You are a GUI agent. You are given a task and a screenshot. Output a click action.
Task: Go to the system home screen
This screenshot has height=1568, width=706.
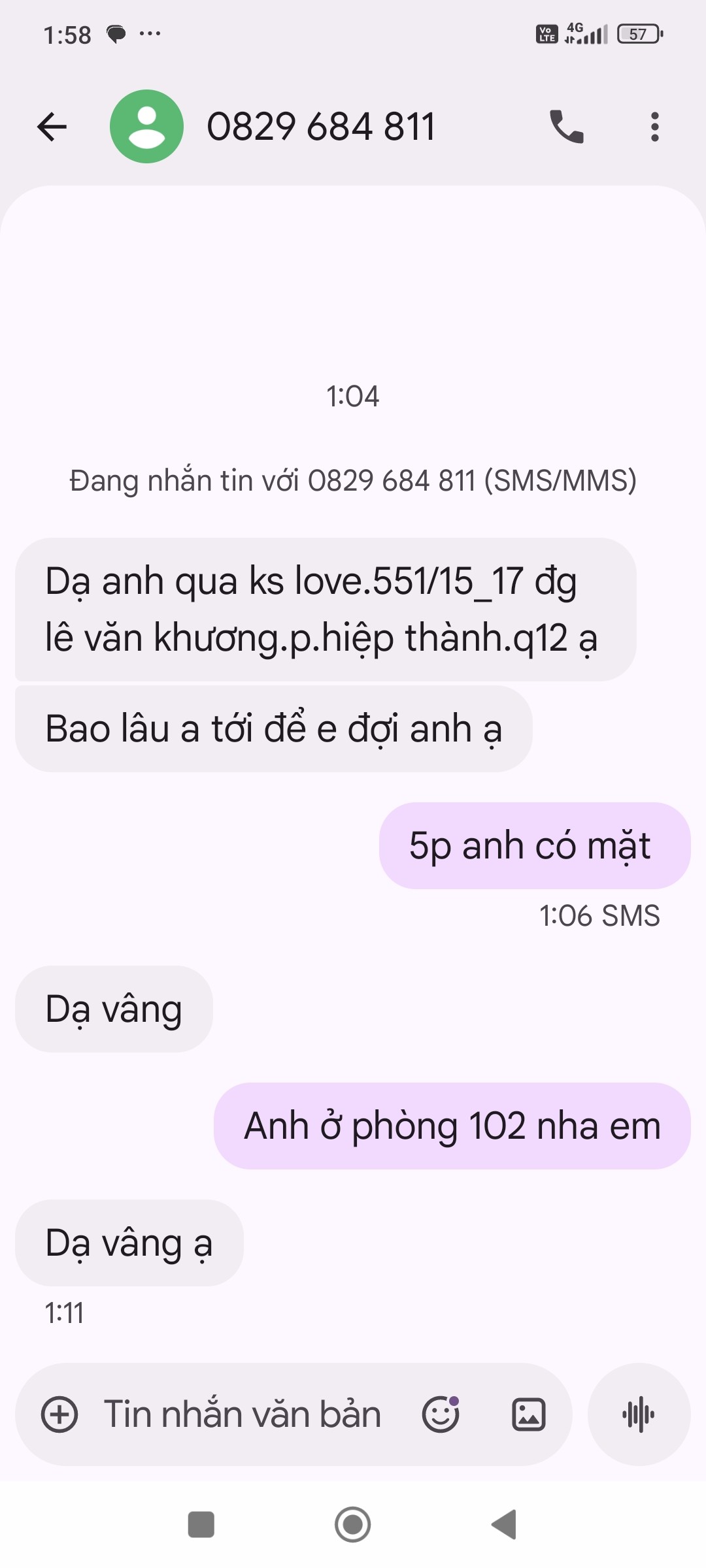point(353,1524)
